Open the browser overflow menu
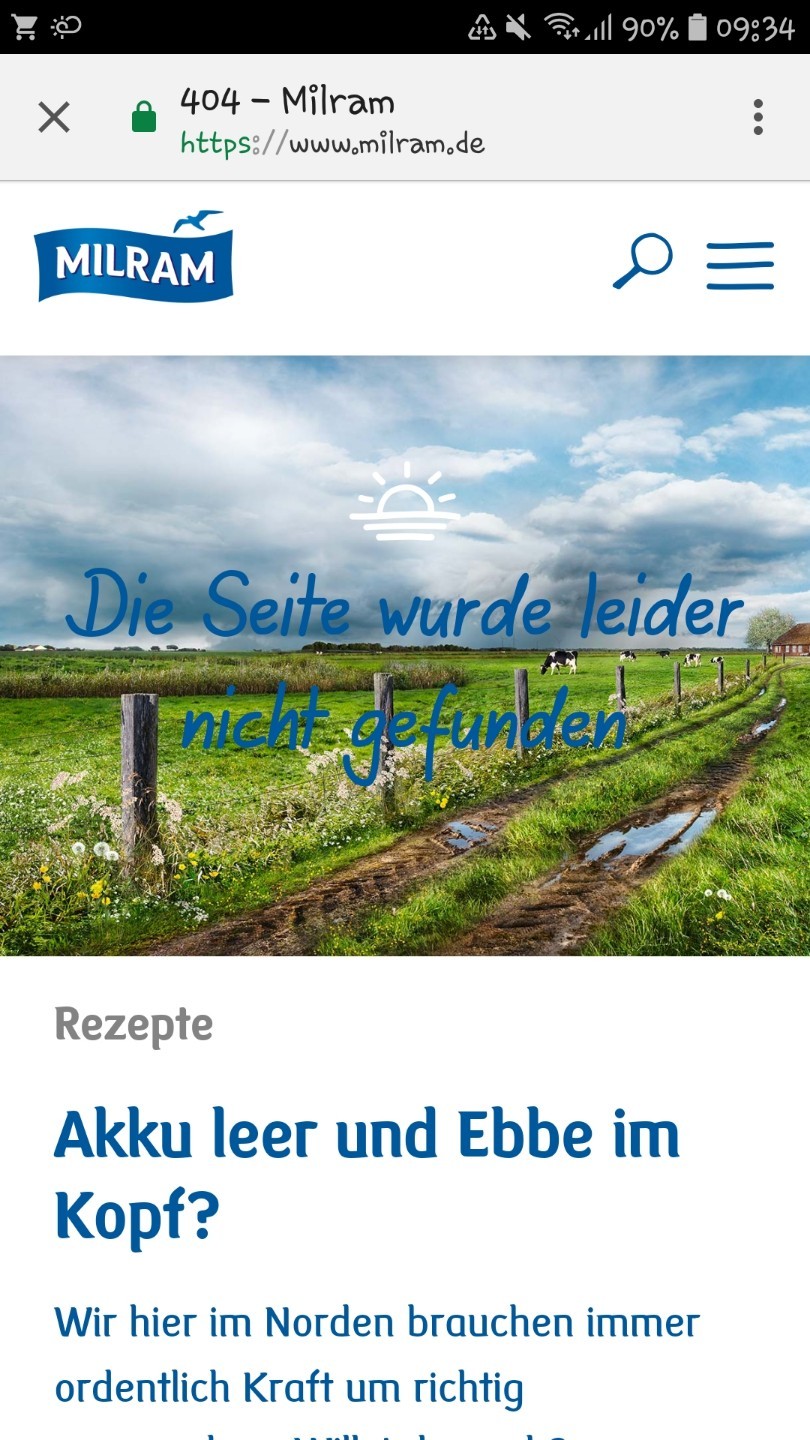 (x=758, y=117)
